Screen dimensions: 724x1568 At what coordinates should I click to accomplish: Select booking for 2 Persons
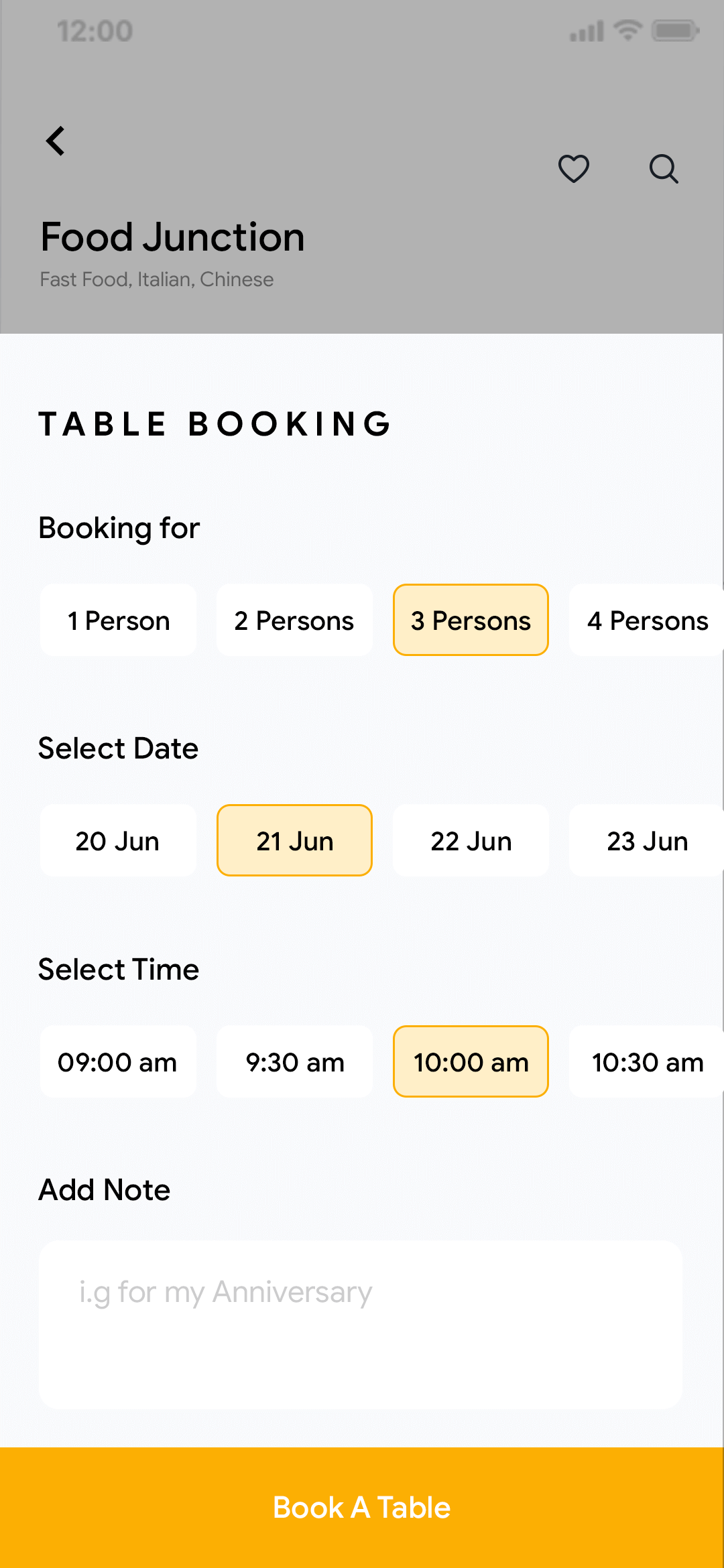pyautogui.click(x=294, y=620)
